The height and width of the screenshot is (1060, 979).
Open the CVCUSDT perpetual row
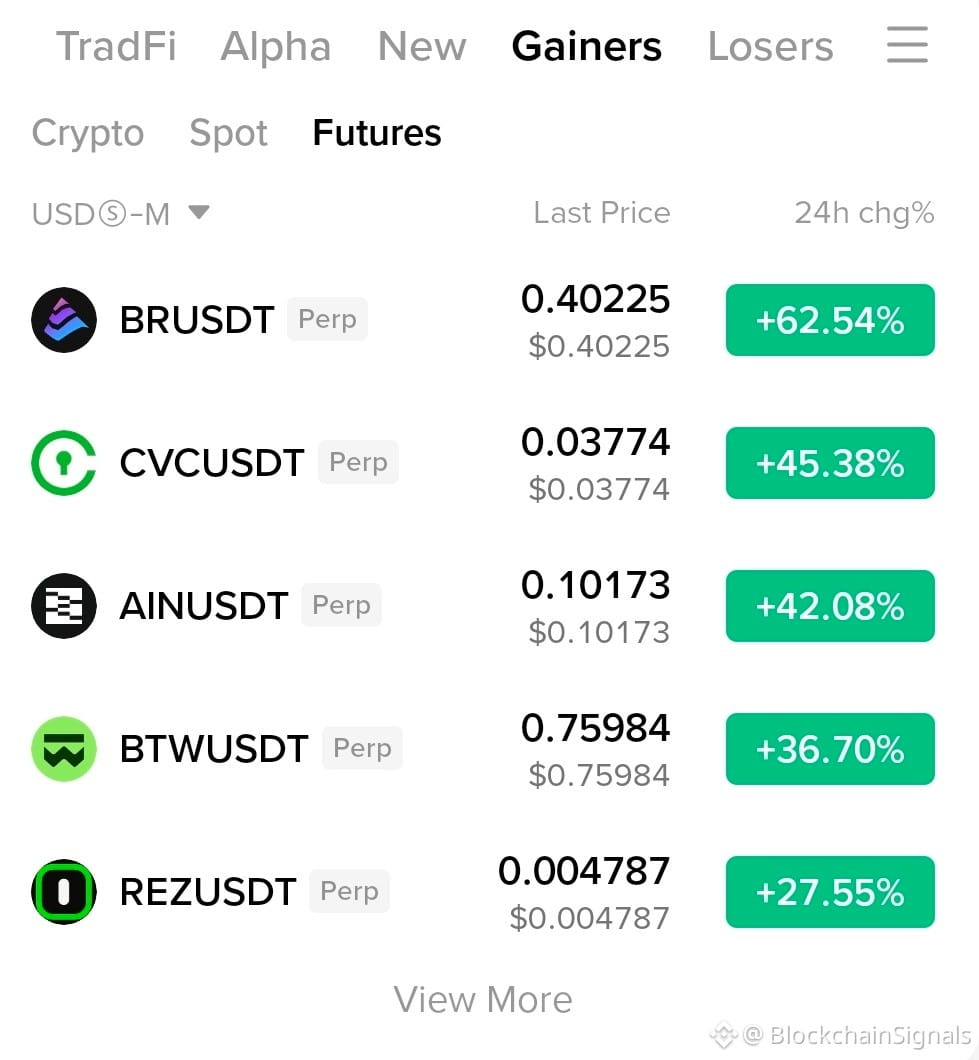(483, 463)
